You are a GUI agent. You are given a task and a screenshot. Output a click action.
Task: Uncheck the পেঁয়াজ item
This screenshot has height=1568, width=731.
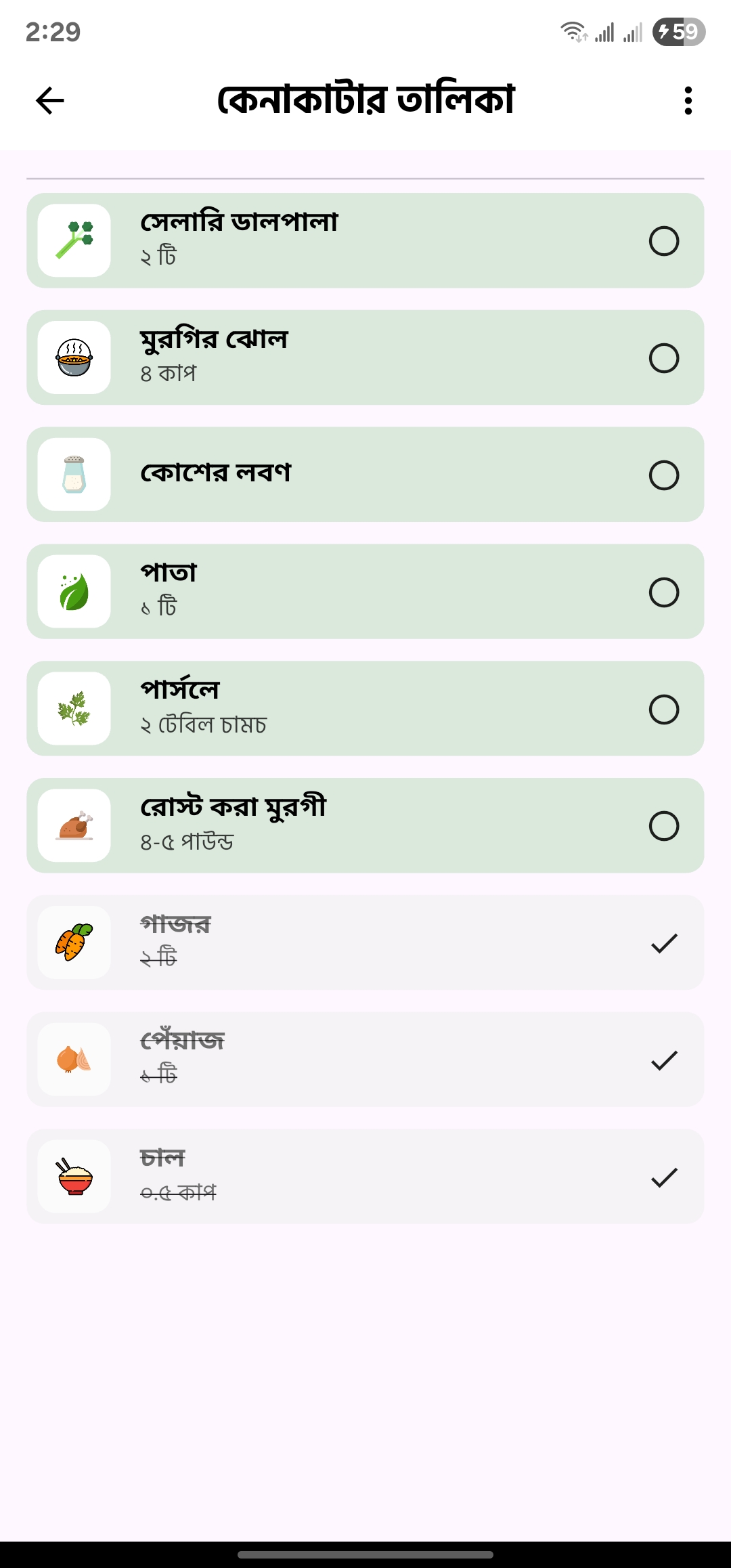(664, 1060)
